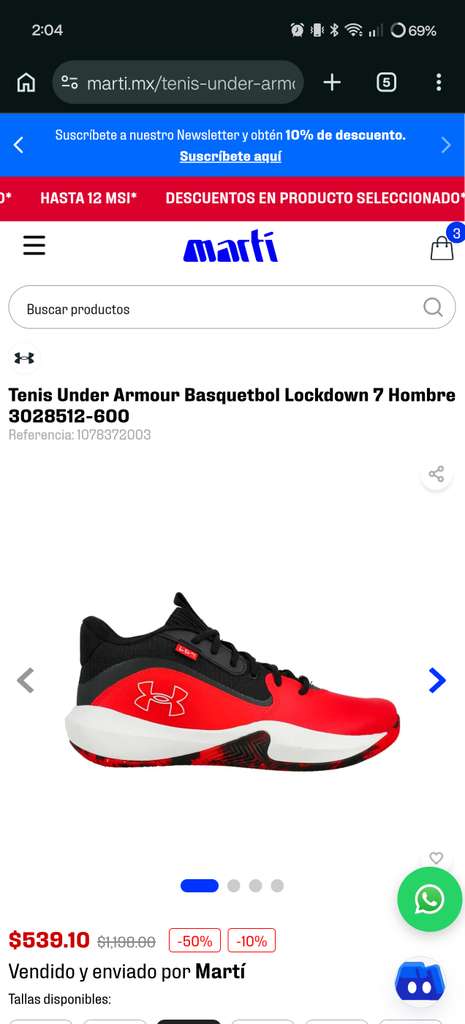Jump to the second image indicator dot

point(234,886)
